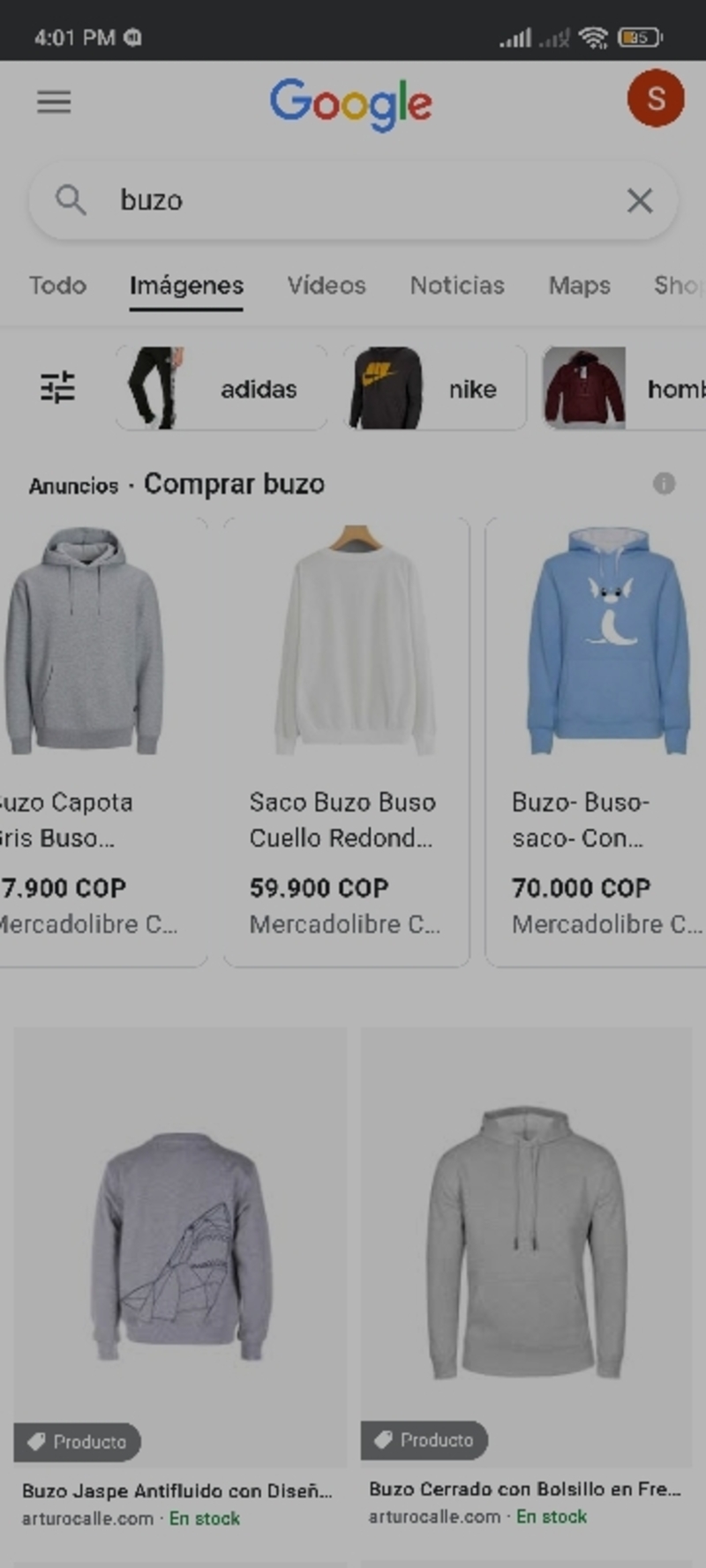
Task: Open the hamburger menu
Action: point(54,102)
